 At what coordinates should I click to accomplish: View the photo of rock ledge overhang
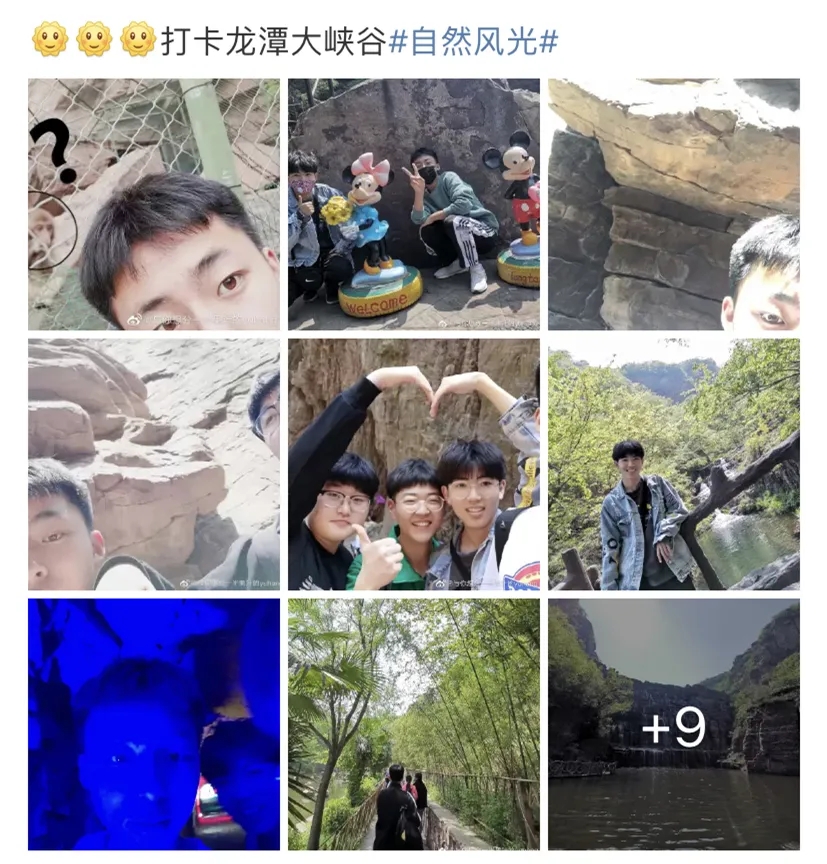point(673,204)
